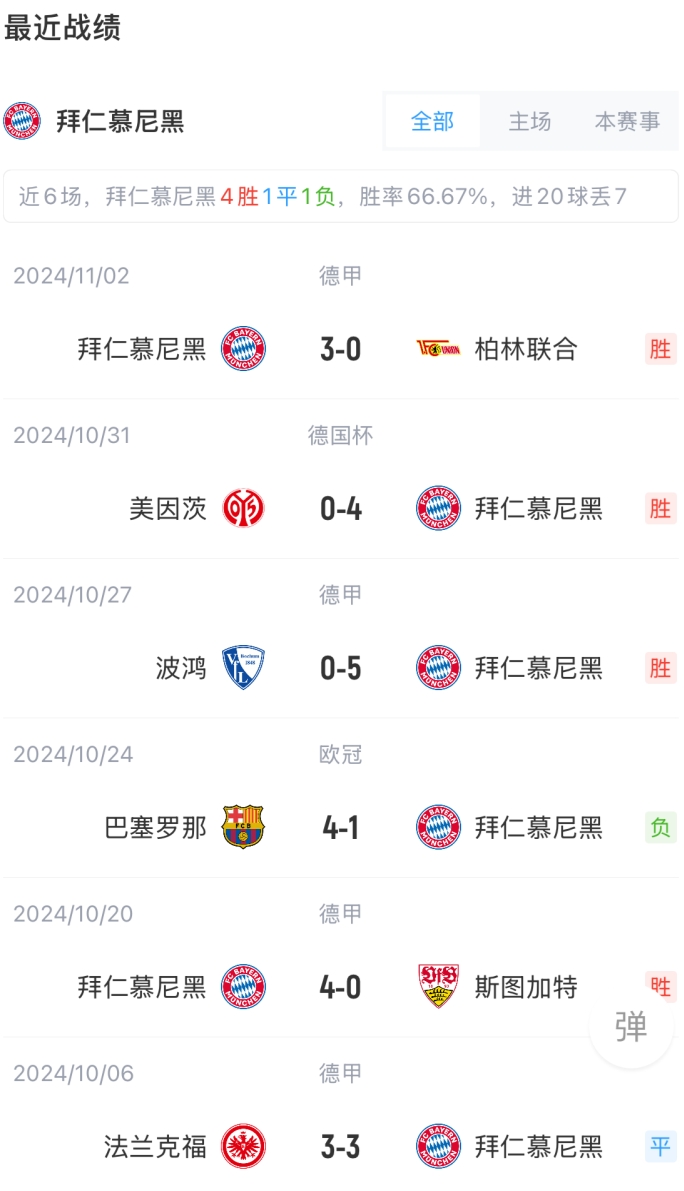This screenshot has height=1191, width=684.
Task: Select the 全部 tab
Action: coord(432,122)
